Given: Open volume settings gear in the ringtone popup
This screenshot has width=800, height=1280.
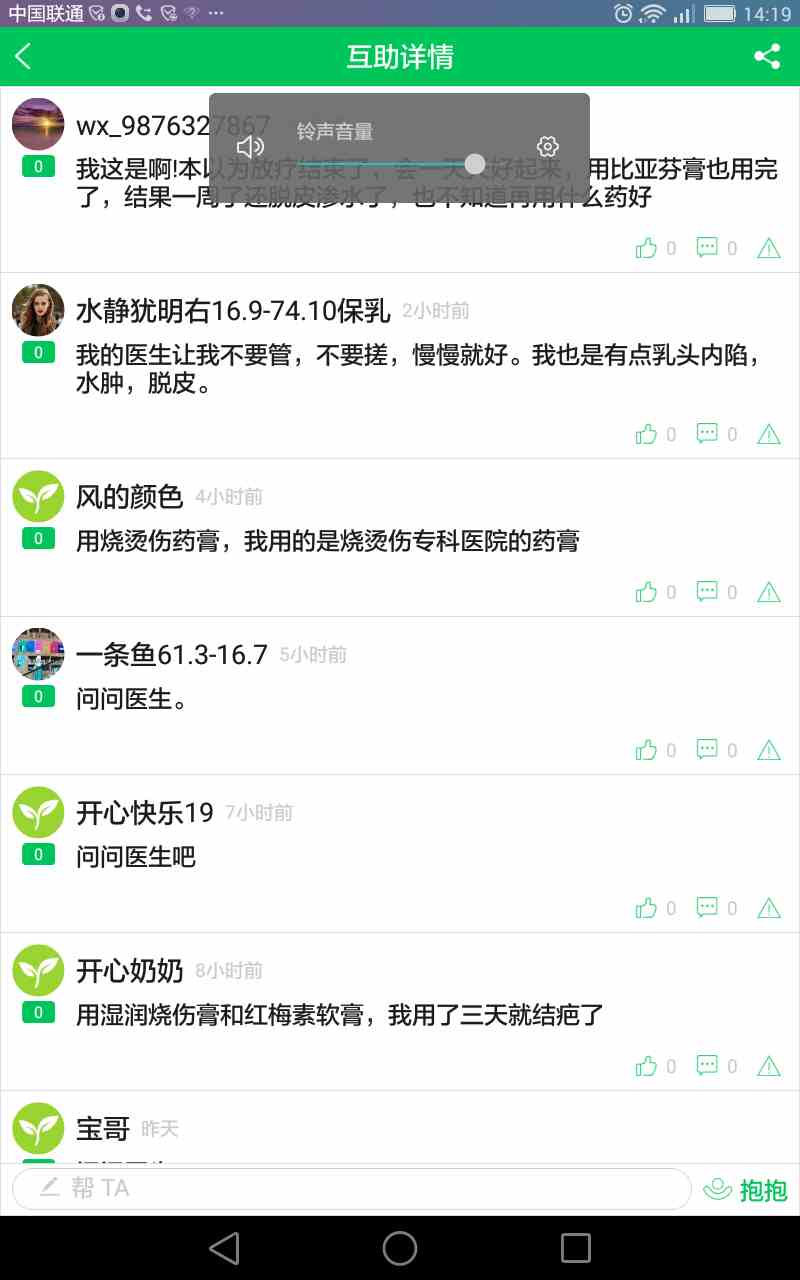Looking at the screenshot, I should click(547, 147).
